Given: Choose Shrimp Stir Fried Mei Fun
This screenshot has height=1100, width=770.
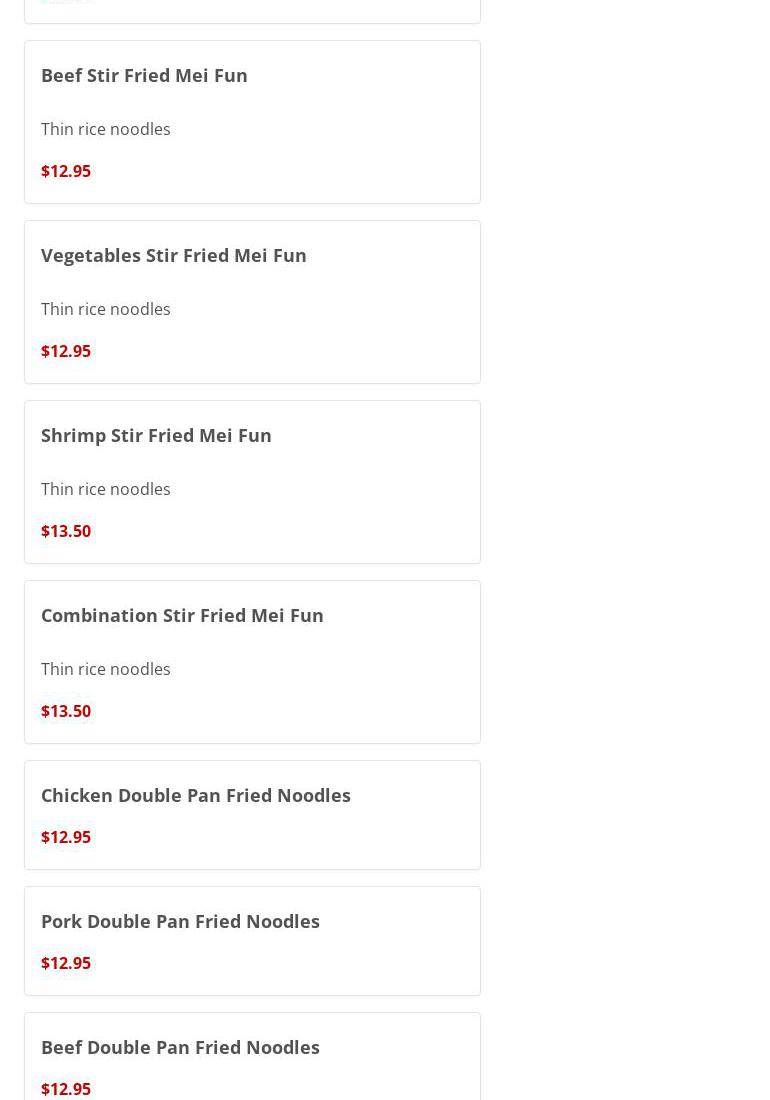Looking at the screenshot, I should coord(156,436).
